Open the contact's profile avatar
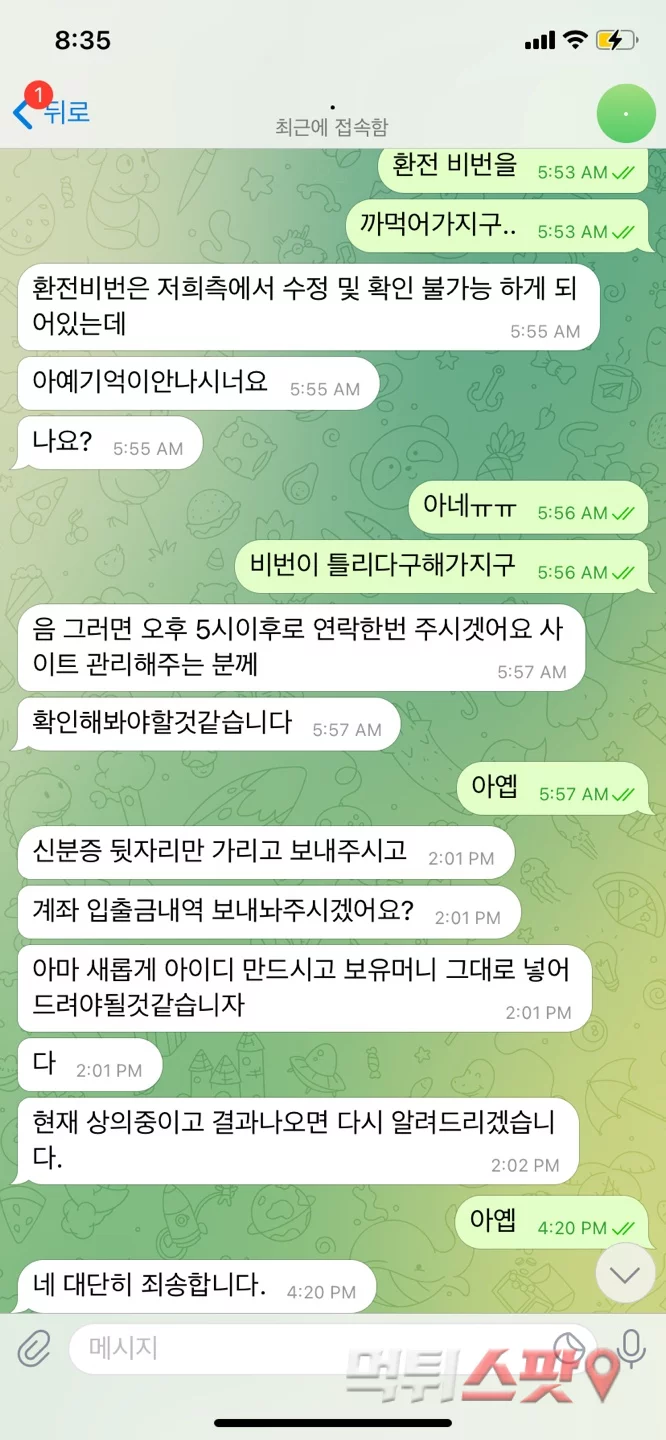This screenshot has height=1440, width=666. pyautogui.click(x=626, y=114)
